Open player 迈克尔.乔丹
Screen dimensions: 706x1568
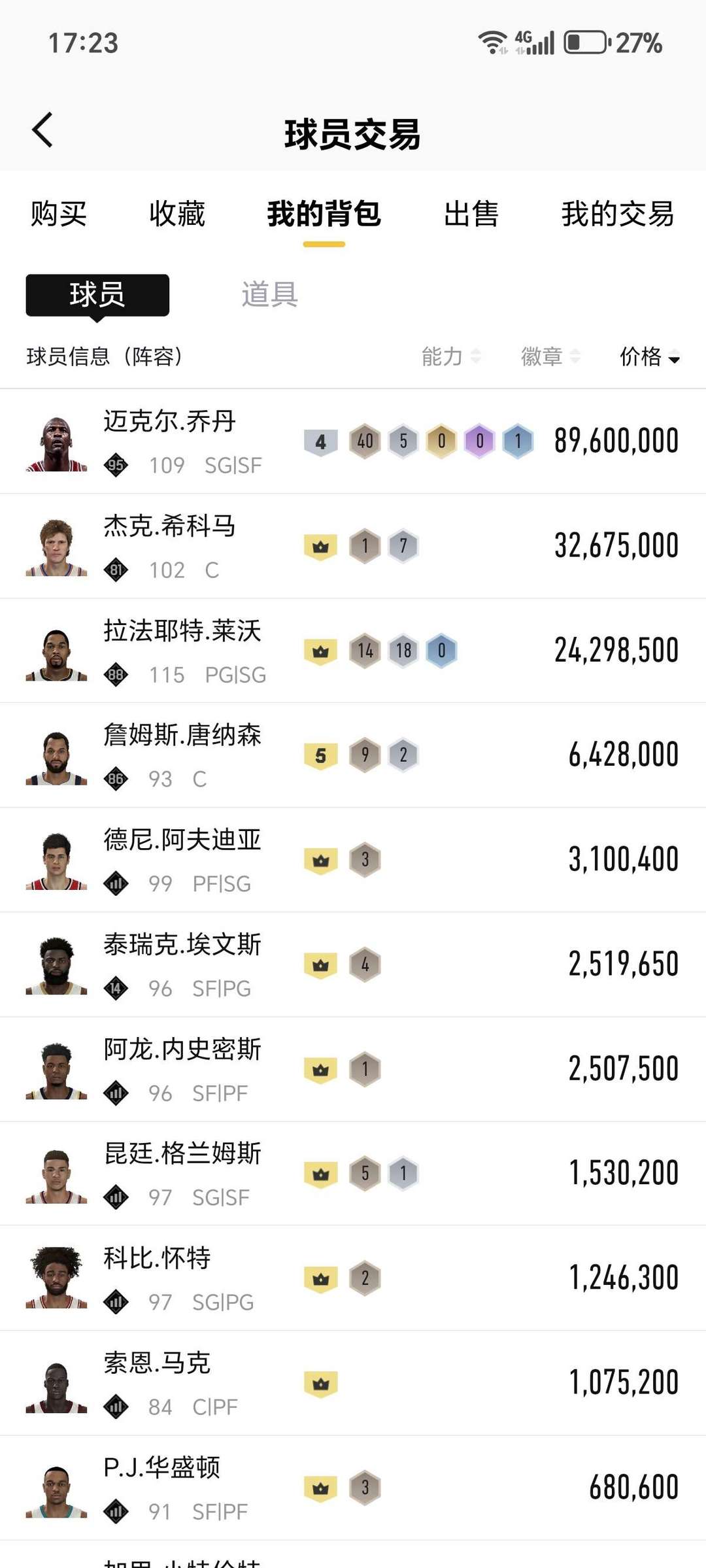[170, 422]
